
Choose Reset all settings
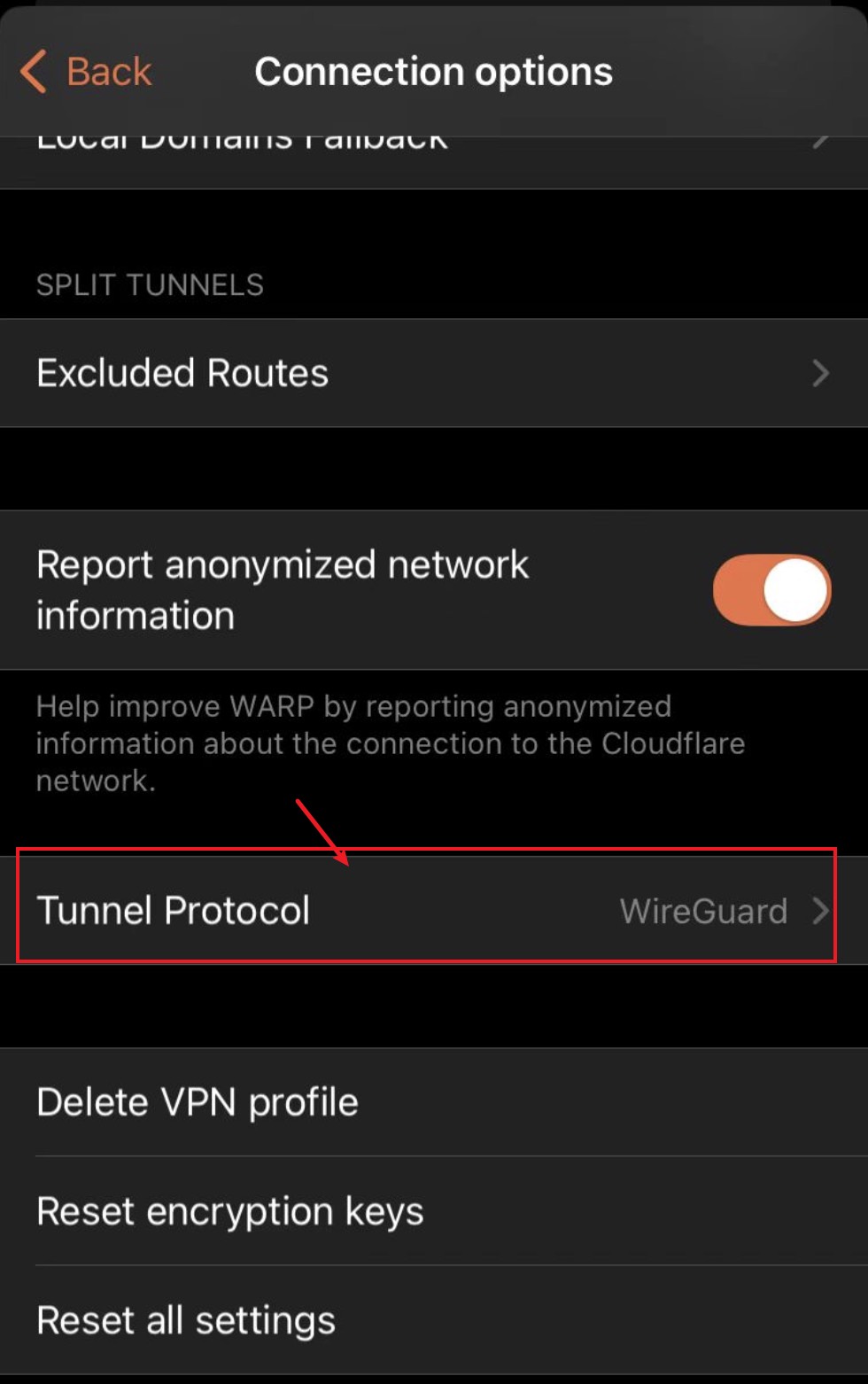coord(185,1319)
